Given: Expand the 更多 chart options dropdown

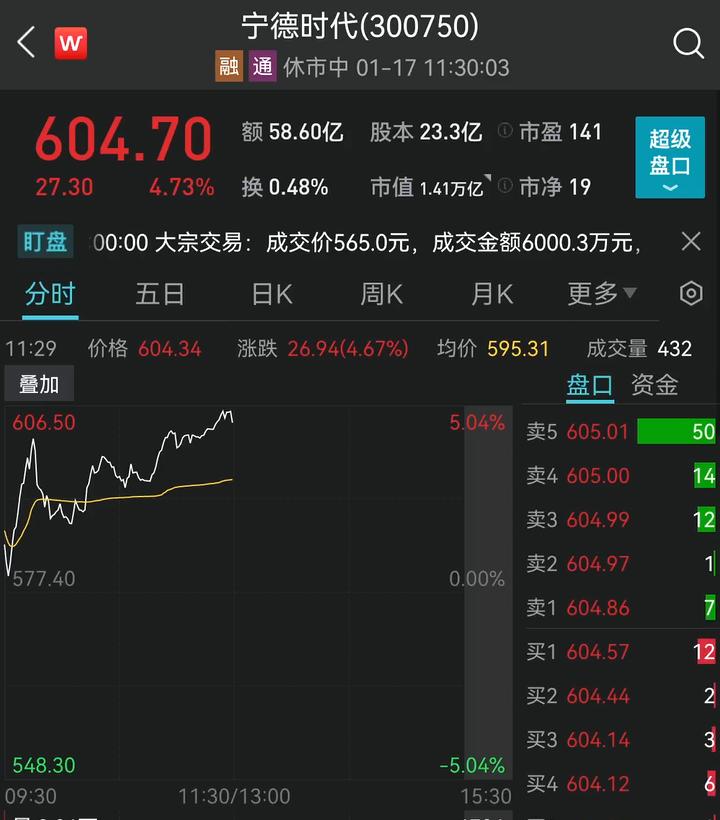Looking at the screenshot, I should coord(601,294).
